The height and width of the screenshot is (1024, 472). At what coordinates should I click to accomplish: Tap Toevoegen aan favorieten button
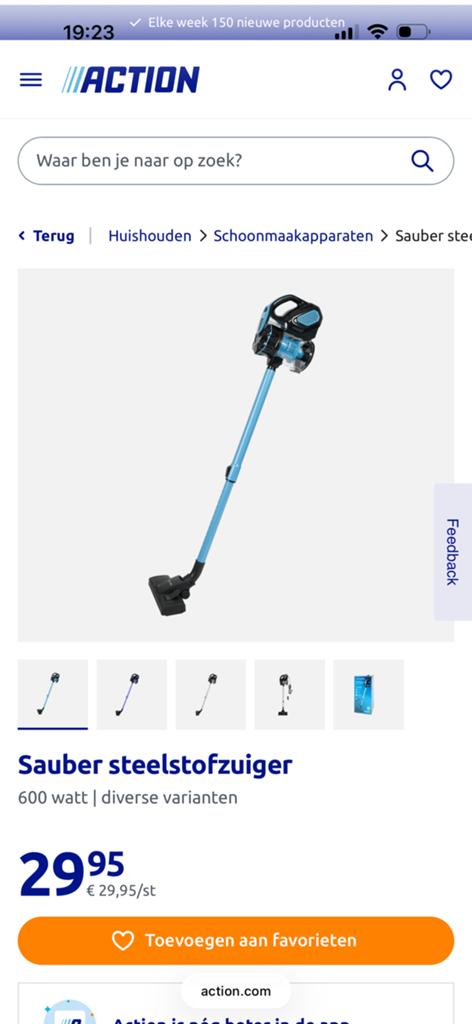pos(236,940)
